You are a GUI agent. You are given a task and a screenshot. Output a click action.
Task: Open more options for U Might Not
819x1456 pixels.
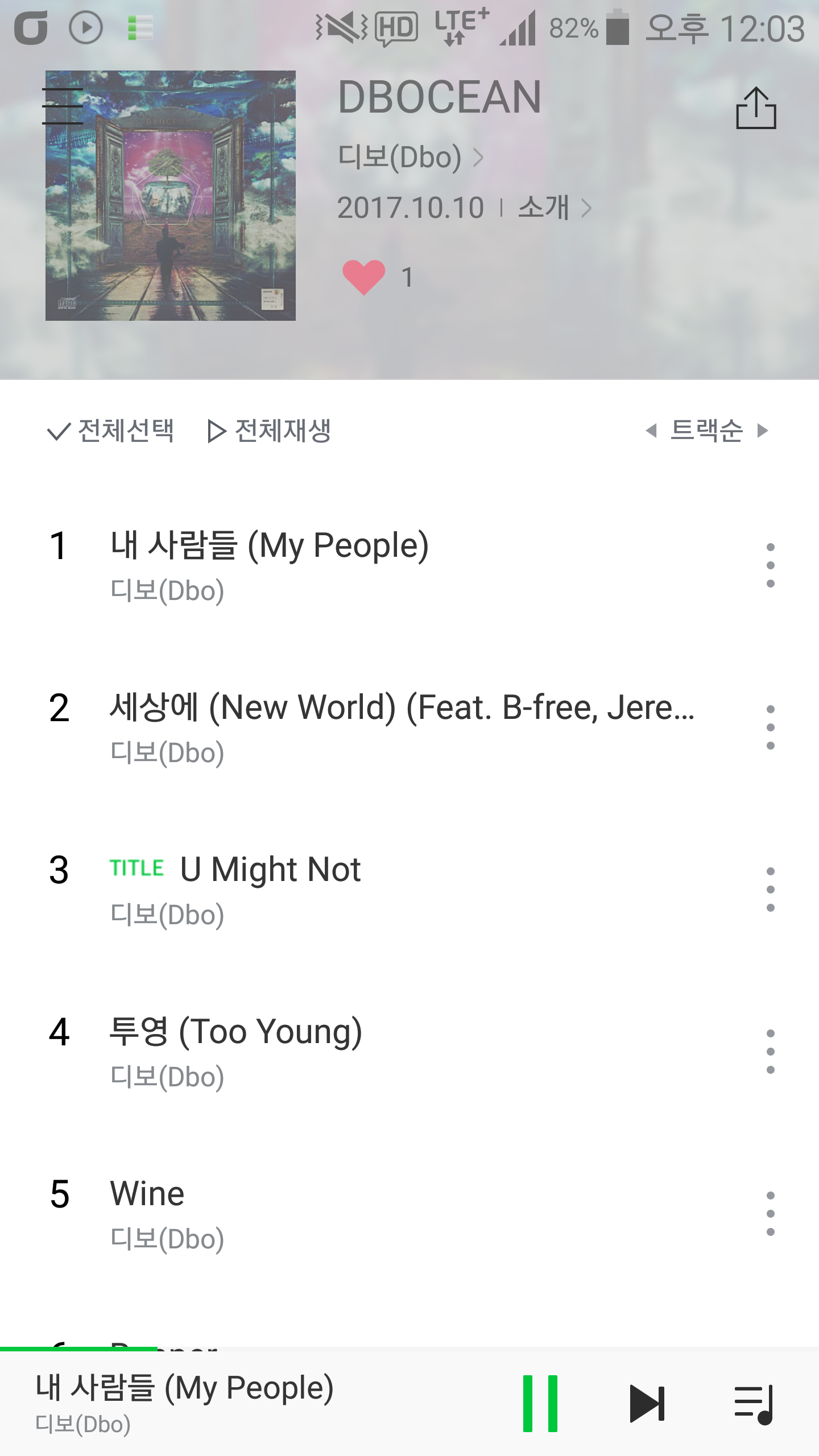[x=770, y=890]
